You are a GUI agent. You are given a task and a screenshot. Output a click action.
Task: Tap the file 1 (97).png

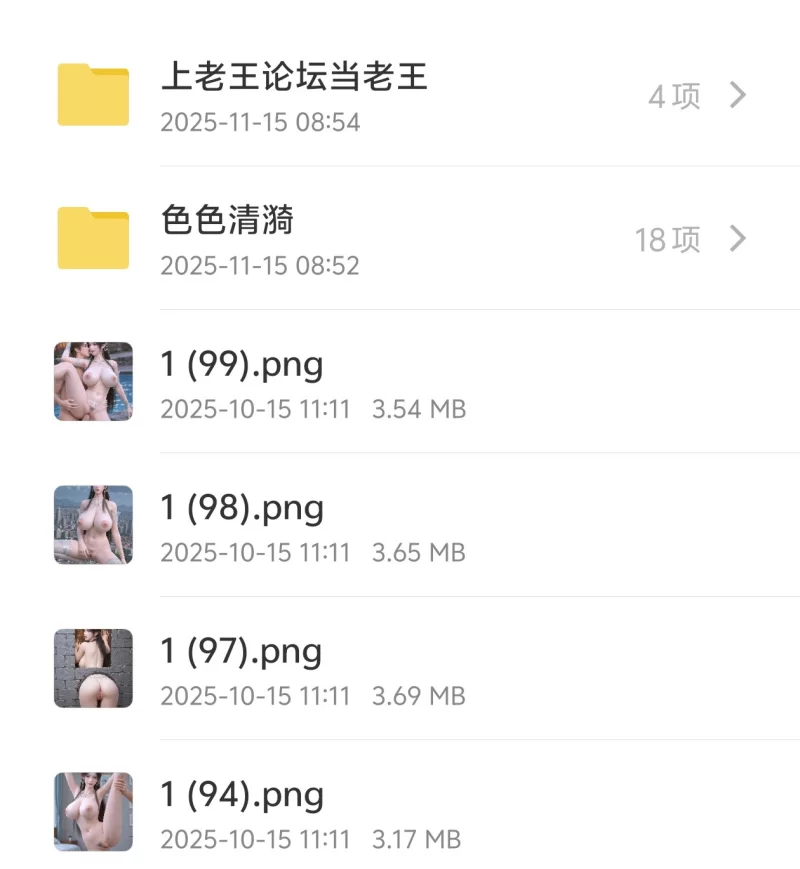tap(242, 652)
